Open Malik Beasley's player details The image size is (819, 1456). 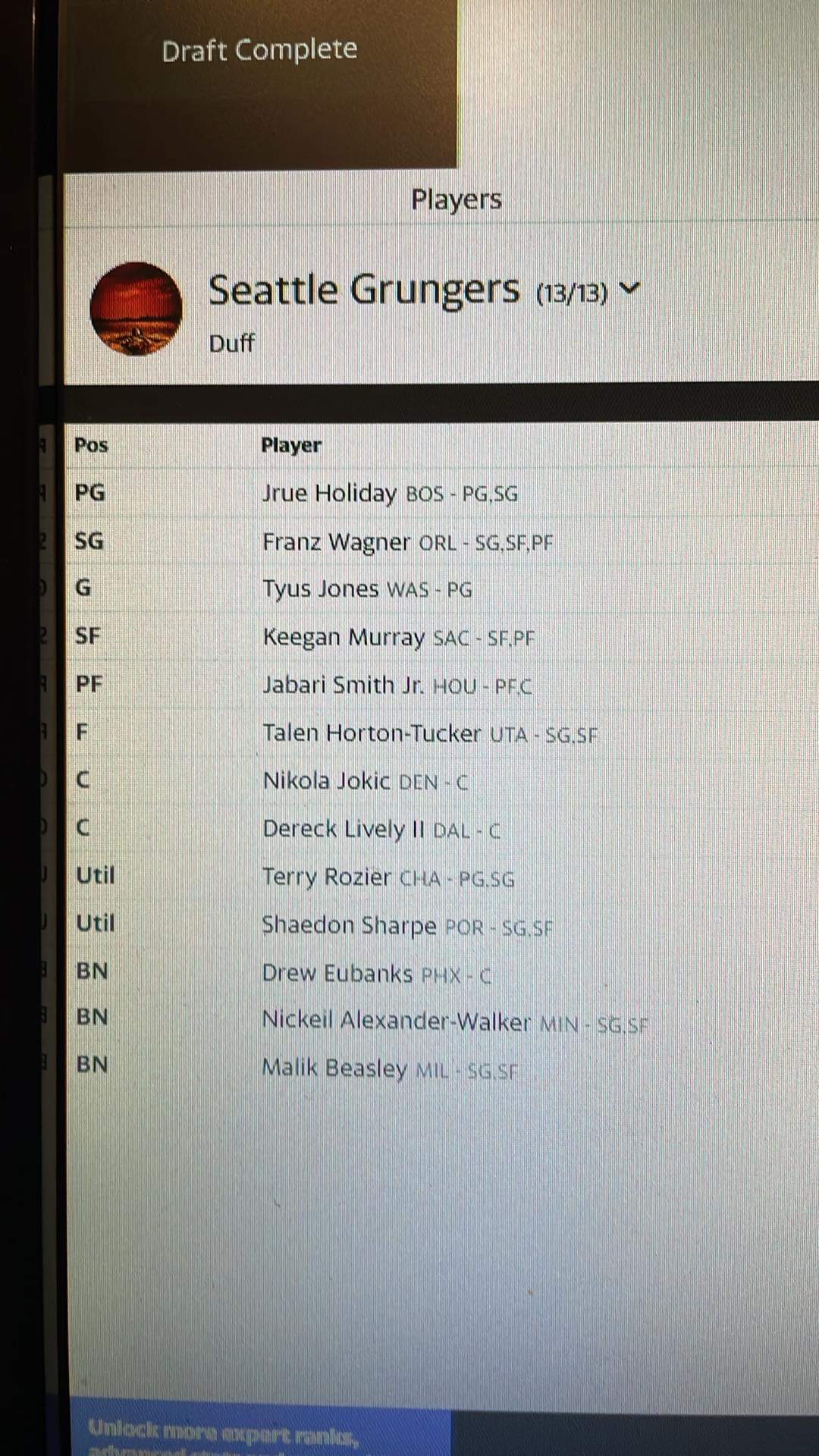click(x=335, y=1069)
